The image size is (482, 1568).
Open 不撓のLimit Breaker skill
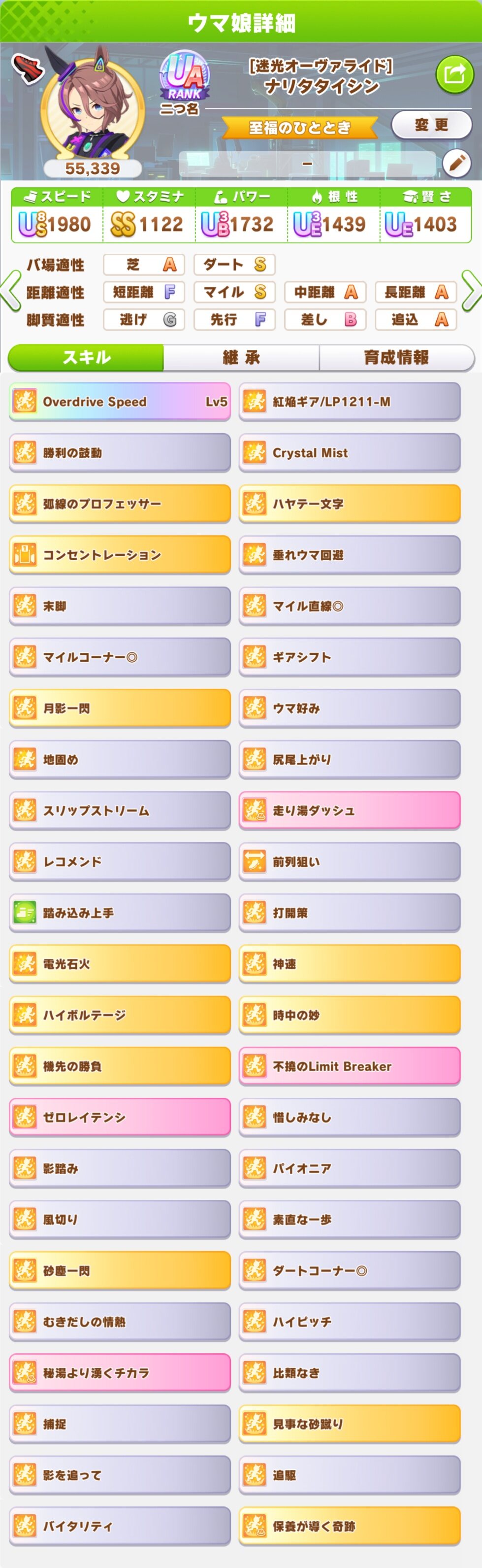[350, 1066]
